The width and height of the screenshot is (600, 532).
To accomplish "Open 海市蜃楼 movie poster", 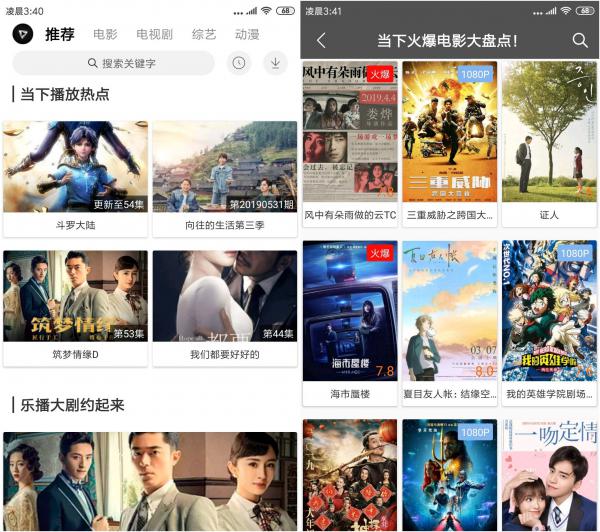I will [350, 311].
